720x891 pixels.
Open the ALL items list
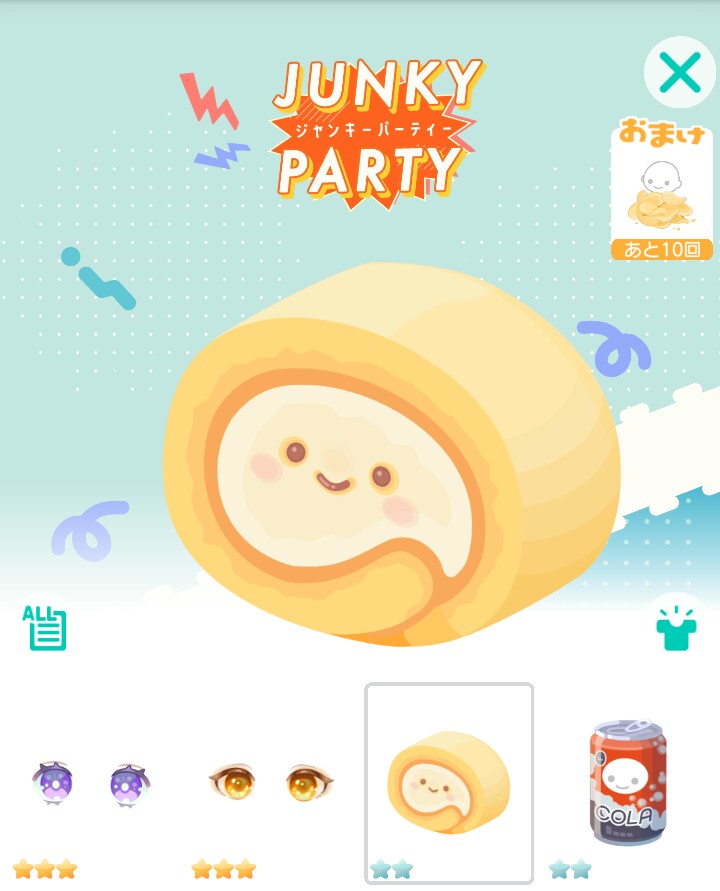coord(45,628)
